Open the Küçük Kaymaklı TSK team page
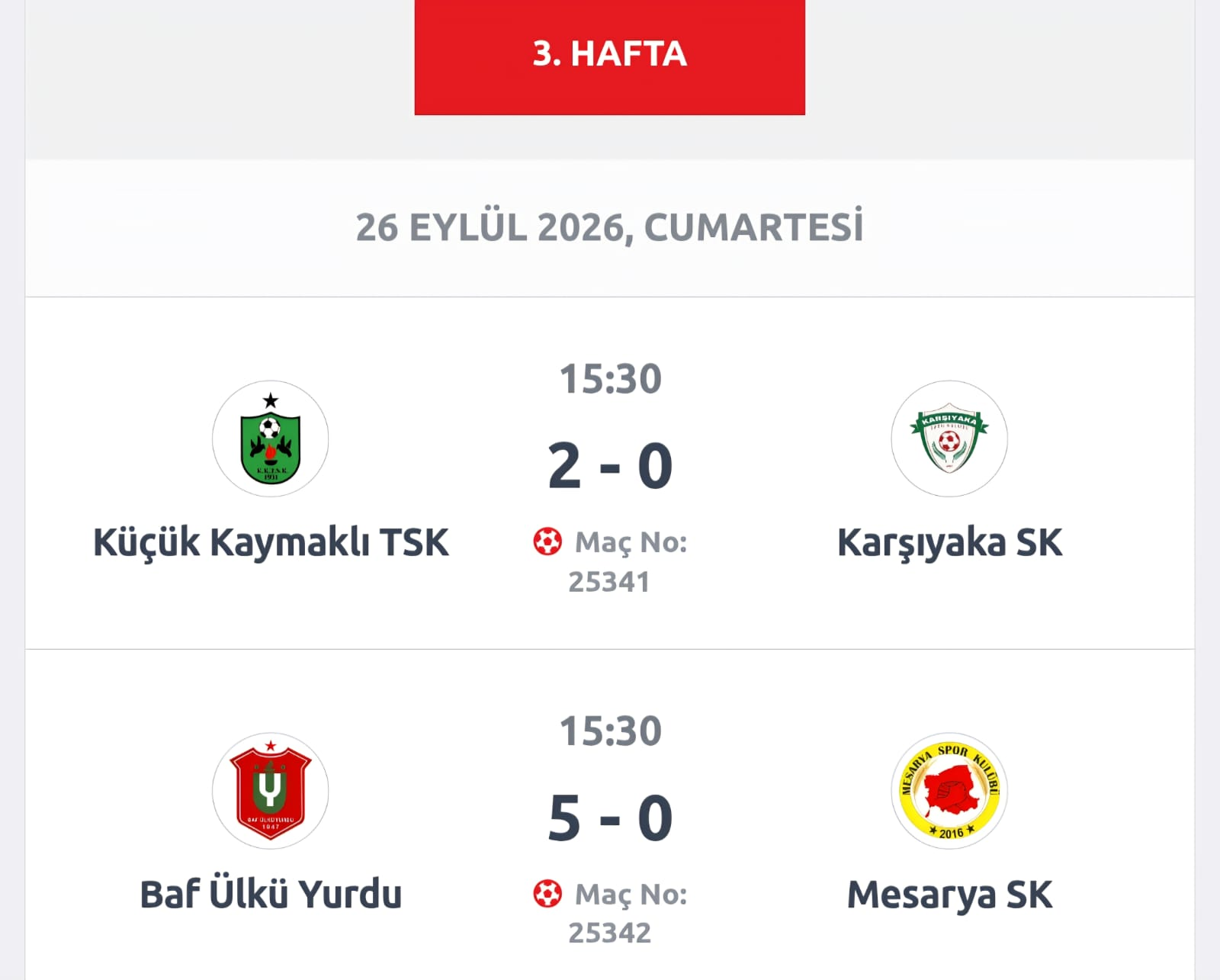1220x980 pixels. (x=271, y=542)
